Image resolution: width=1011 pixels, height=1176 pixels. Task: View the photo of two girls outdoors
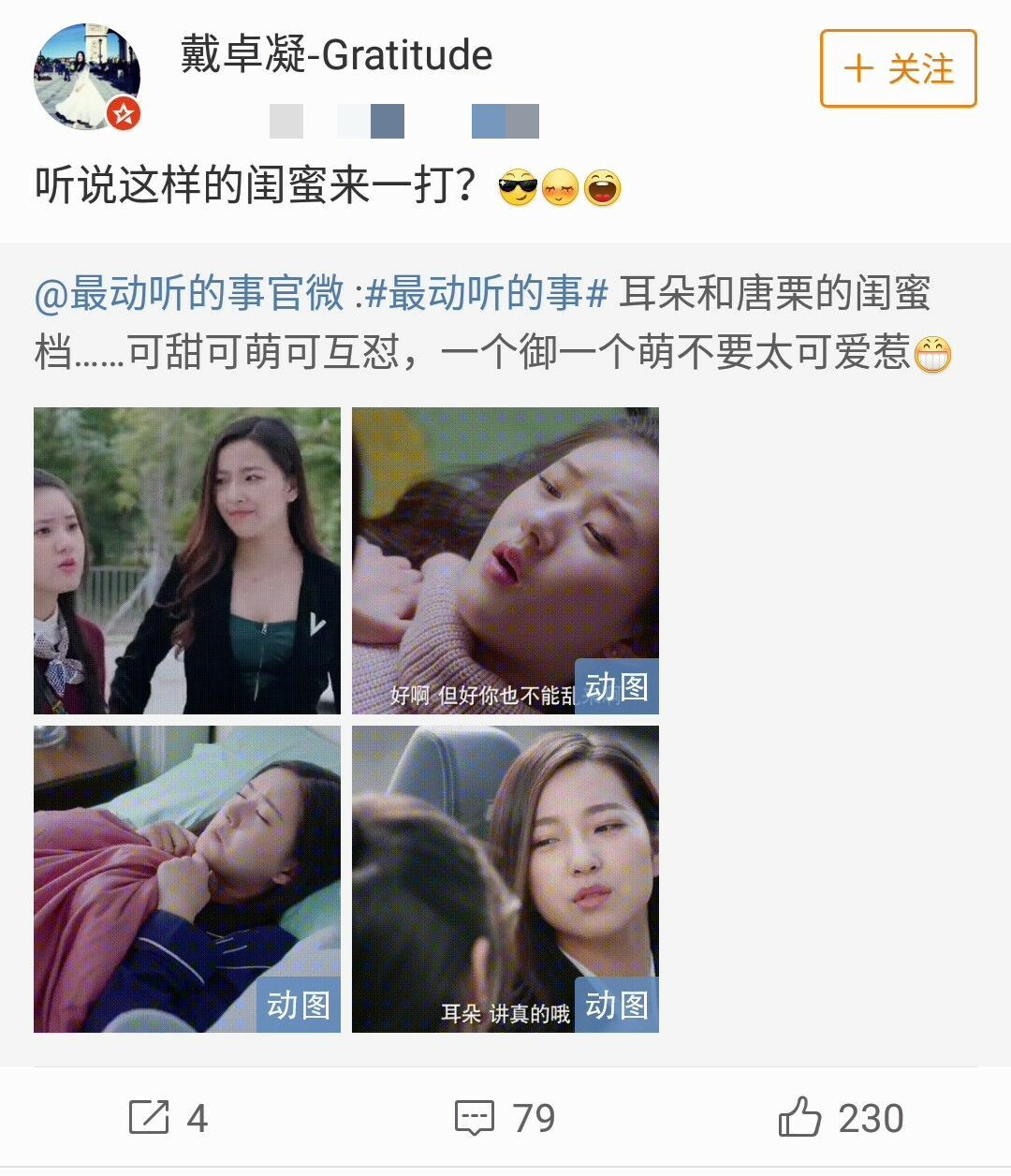coord(187,561)
